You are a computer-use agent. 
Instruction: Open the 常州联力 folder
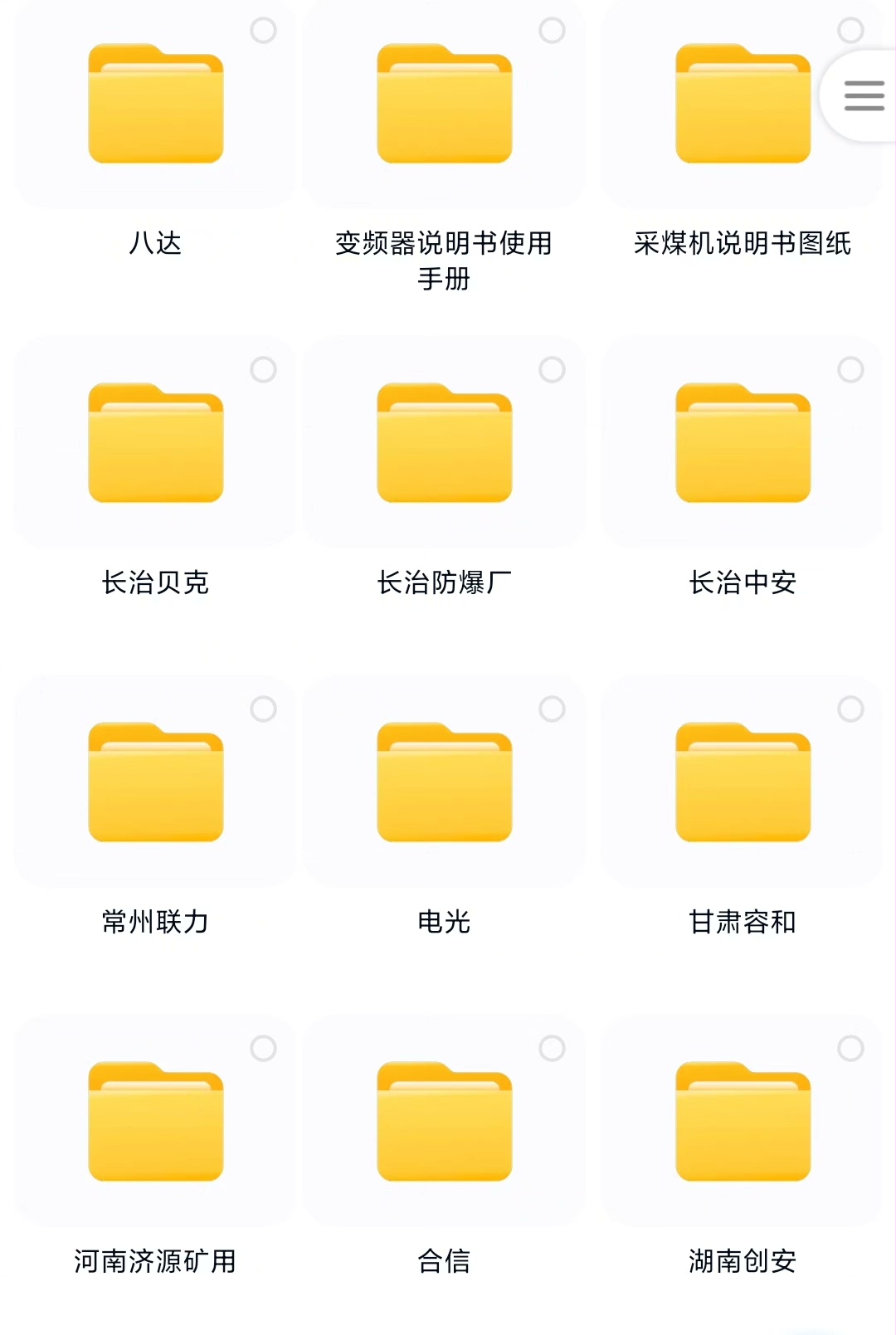156,783
